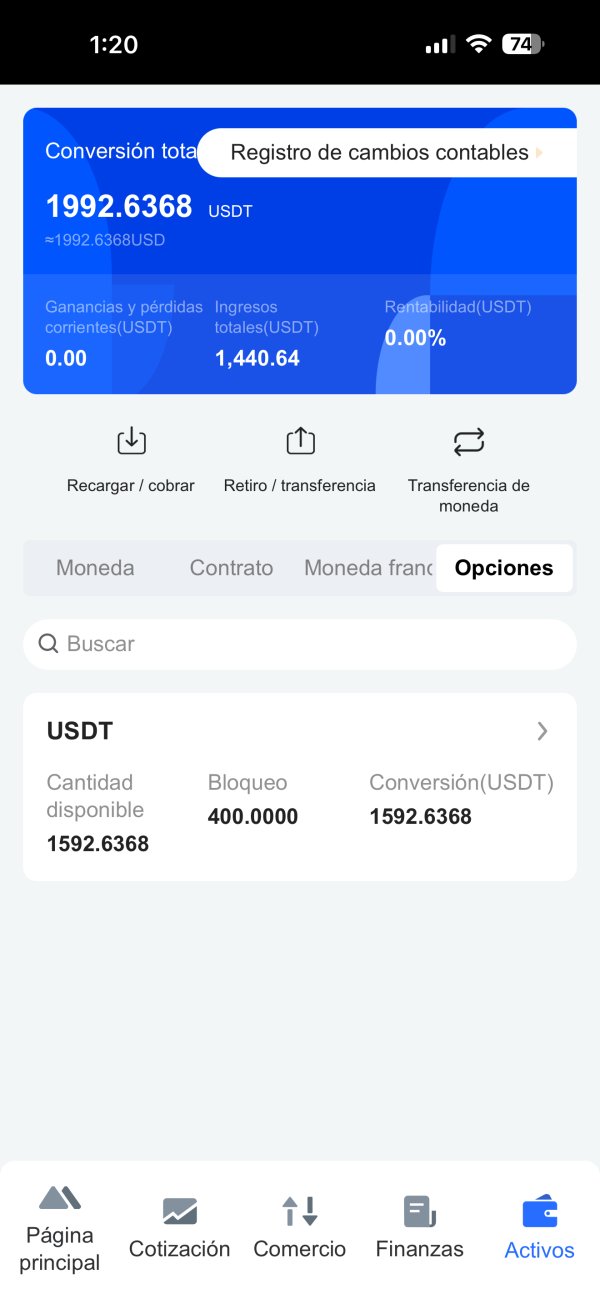Open the Cotización tab
Screen dimensions: 600x1304
pyautogui.click(x=180, y=1228)
